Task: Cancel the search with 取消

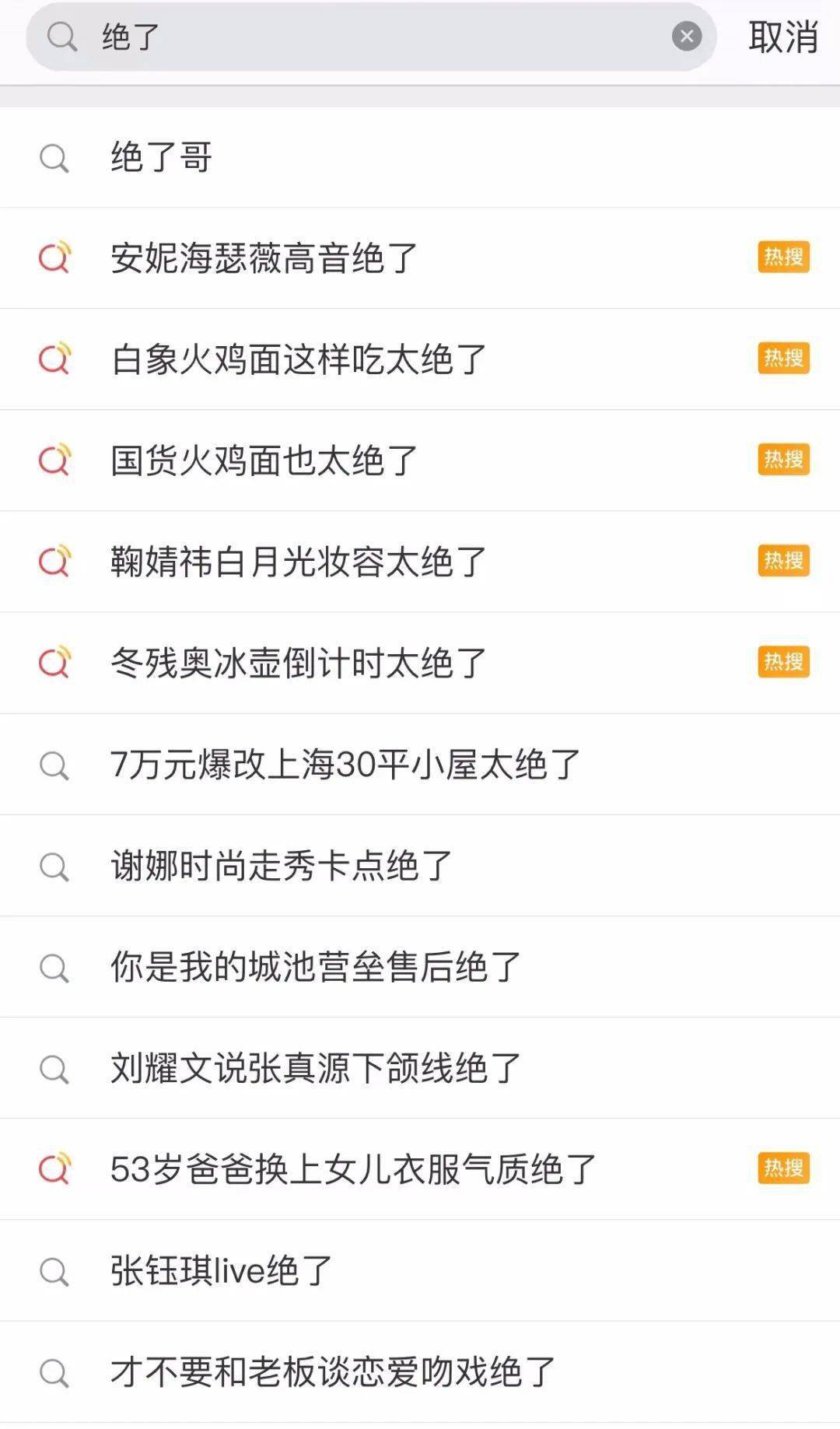Action: 782,37
